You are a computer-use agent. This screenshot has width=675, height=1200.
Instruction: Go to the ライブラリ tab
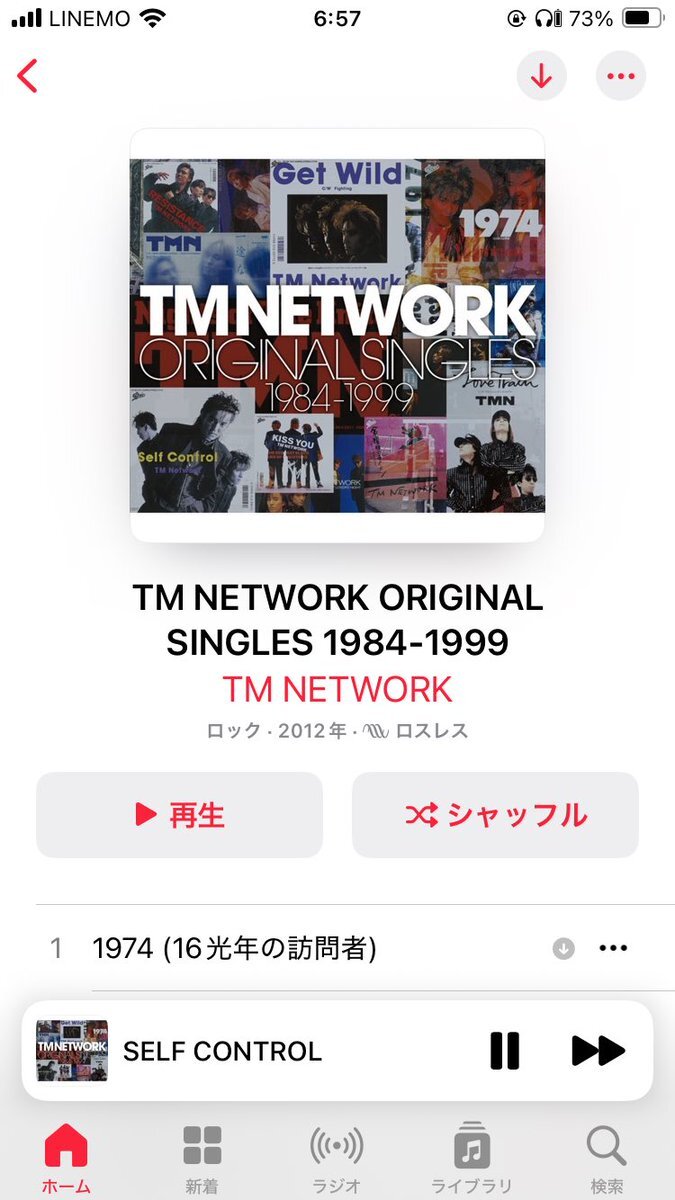pos(471,1157)
